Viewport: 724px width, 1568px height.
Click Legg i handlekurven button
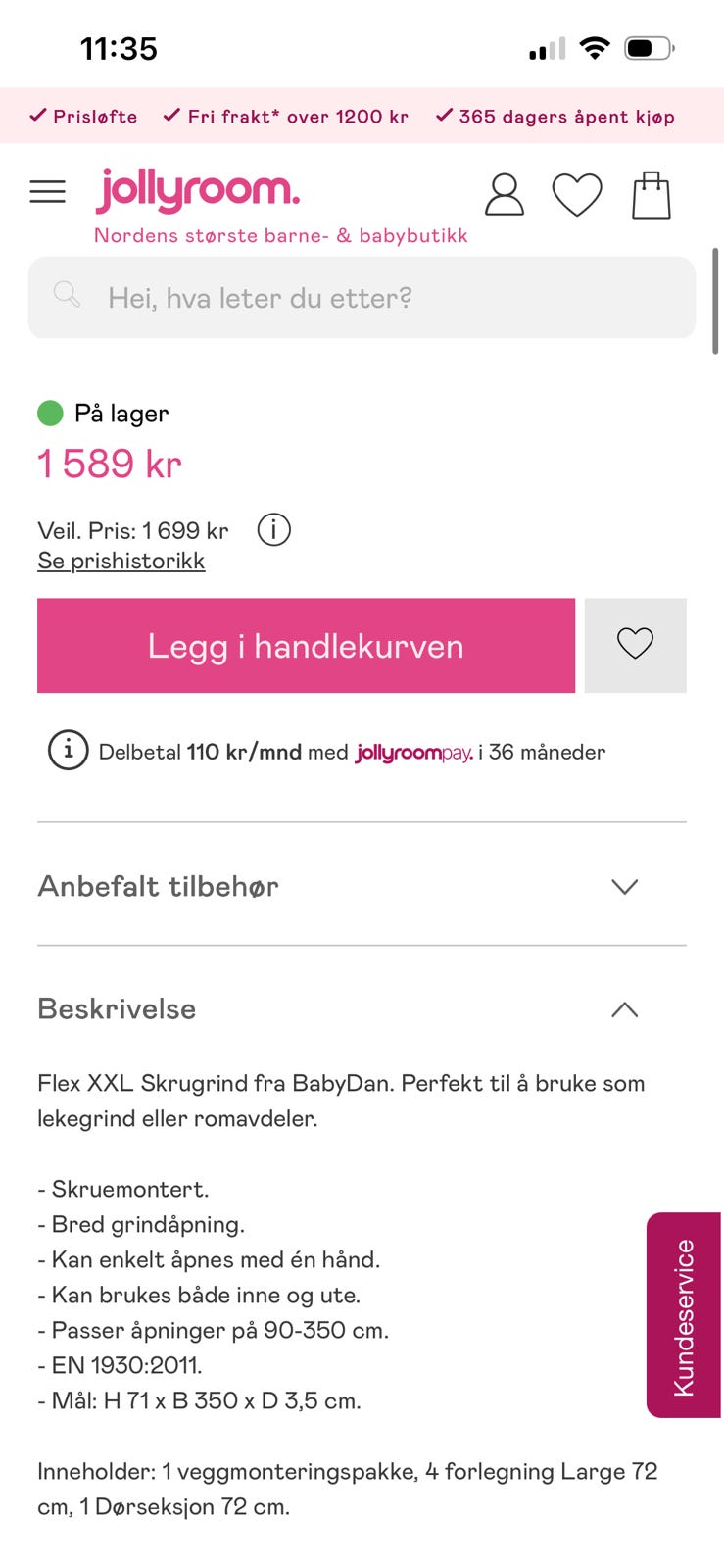(x=305, y=645)
